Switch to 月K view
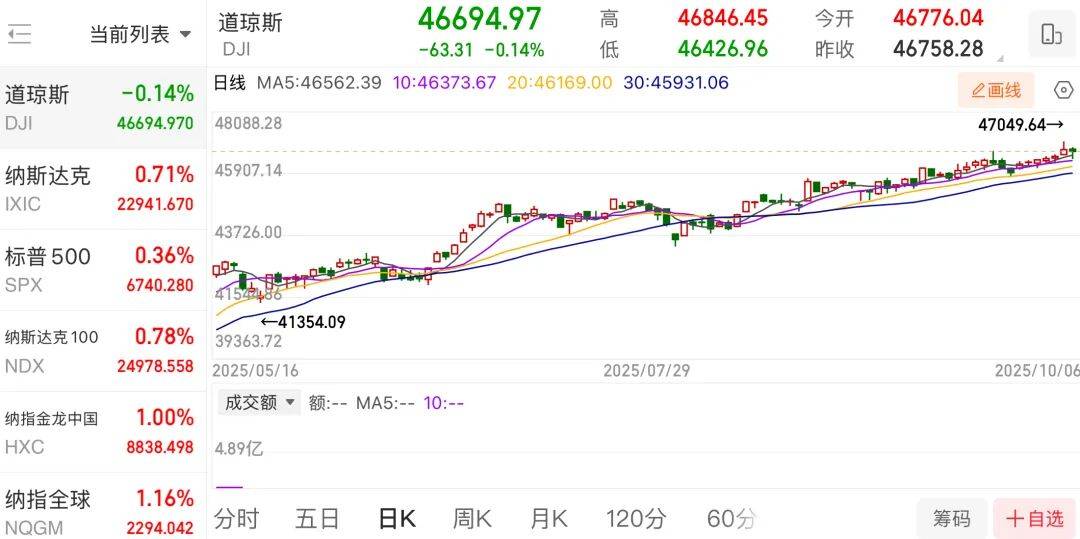Image resolution: width=1080 pixels, height=539 pixels. pos(549,518)
